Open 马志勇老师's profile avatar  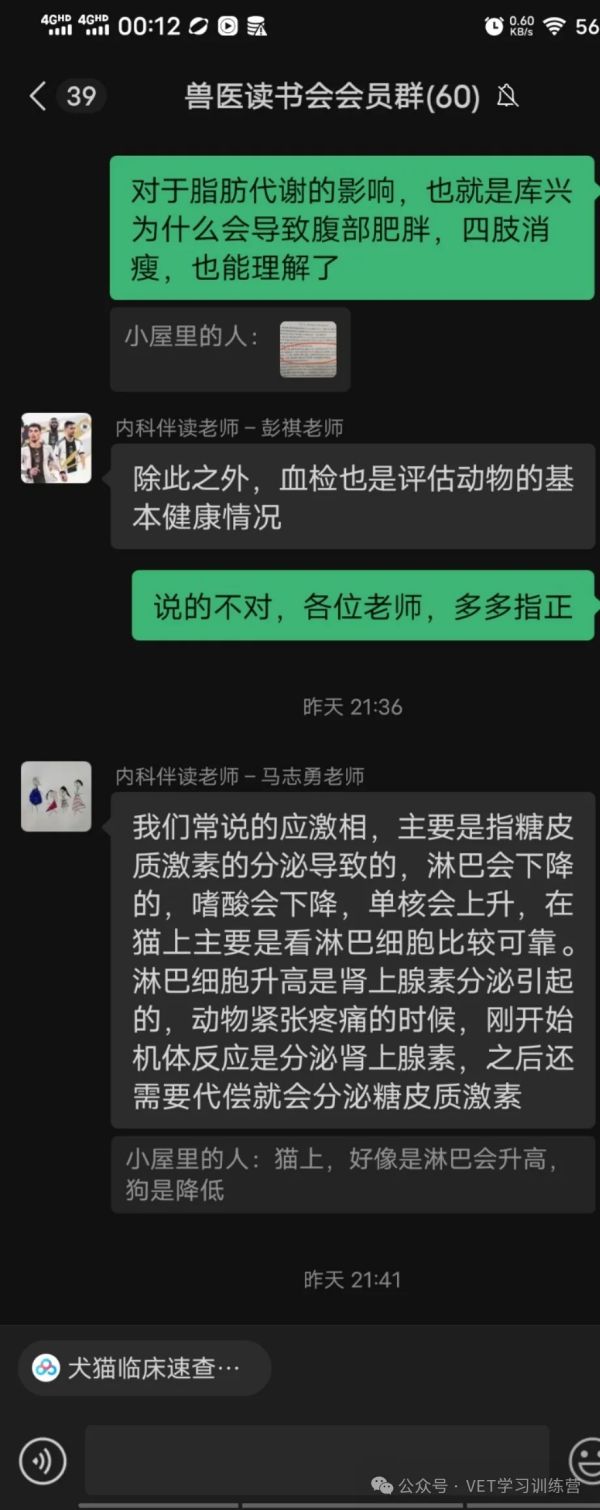[x=56, y=796]
